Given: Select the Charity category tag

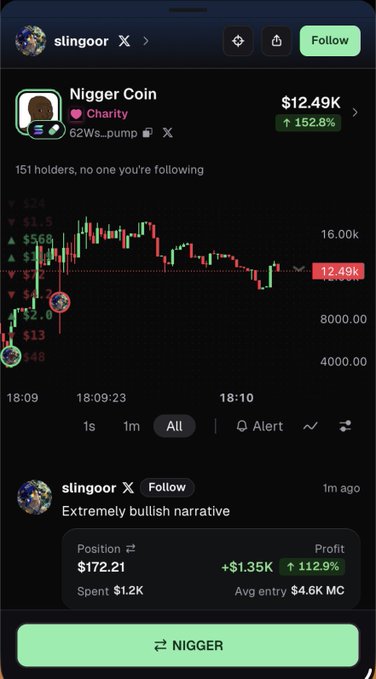Looking at the screenshot, I should (99, 114).
